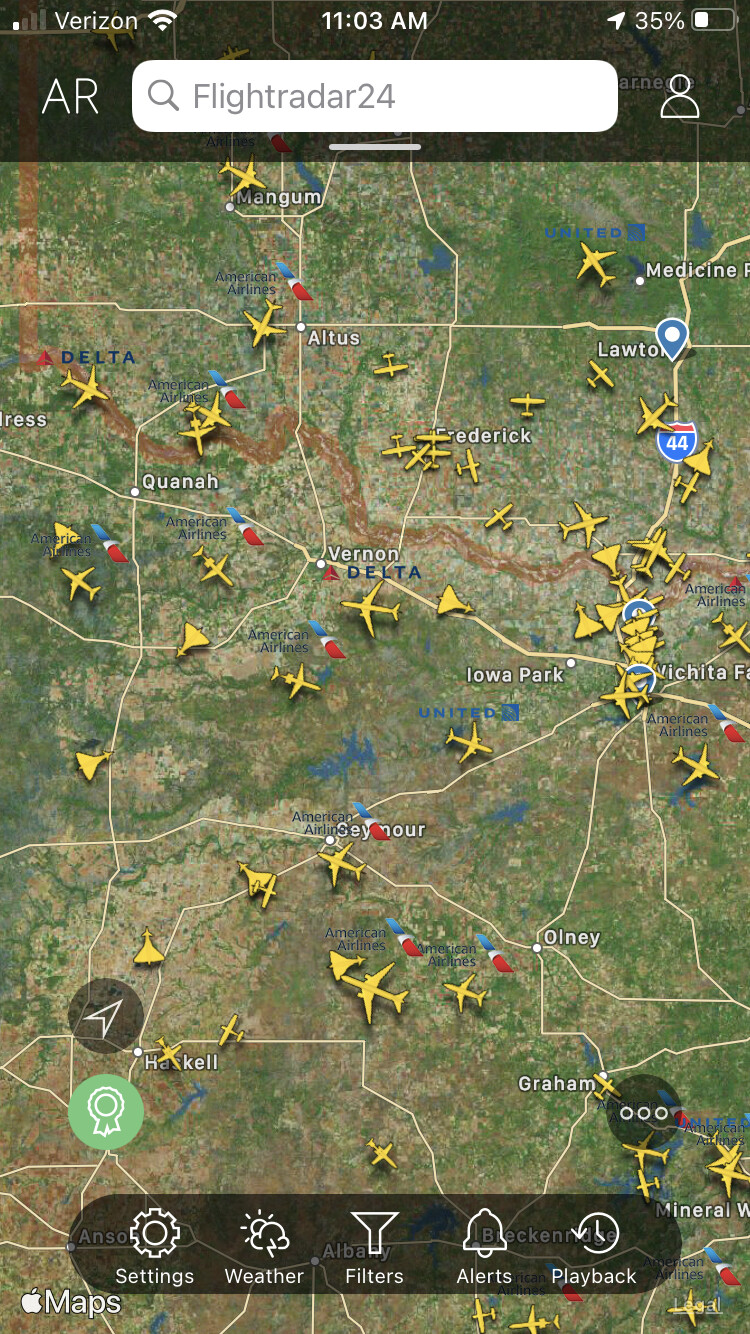Open the three-dot more options button

[x=644, y=1112]
